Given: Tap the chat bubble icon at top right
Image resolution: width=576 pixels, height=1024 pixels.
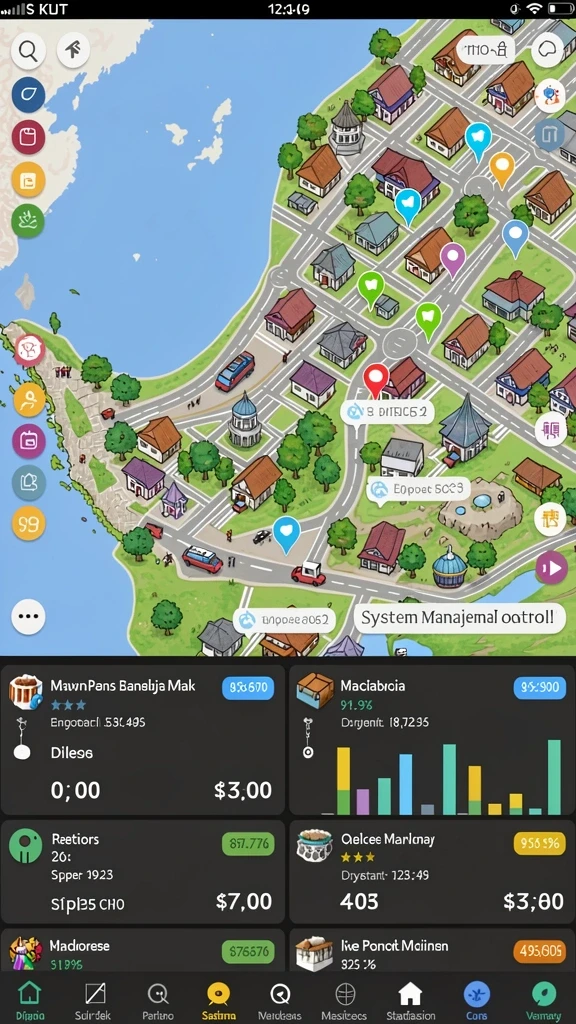Looking at the screenshot, I should (x=547, y=50).
